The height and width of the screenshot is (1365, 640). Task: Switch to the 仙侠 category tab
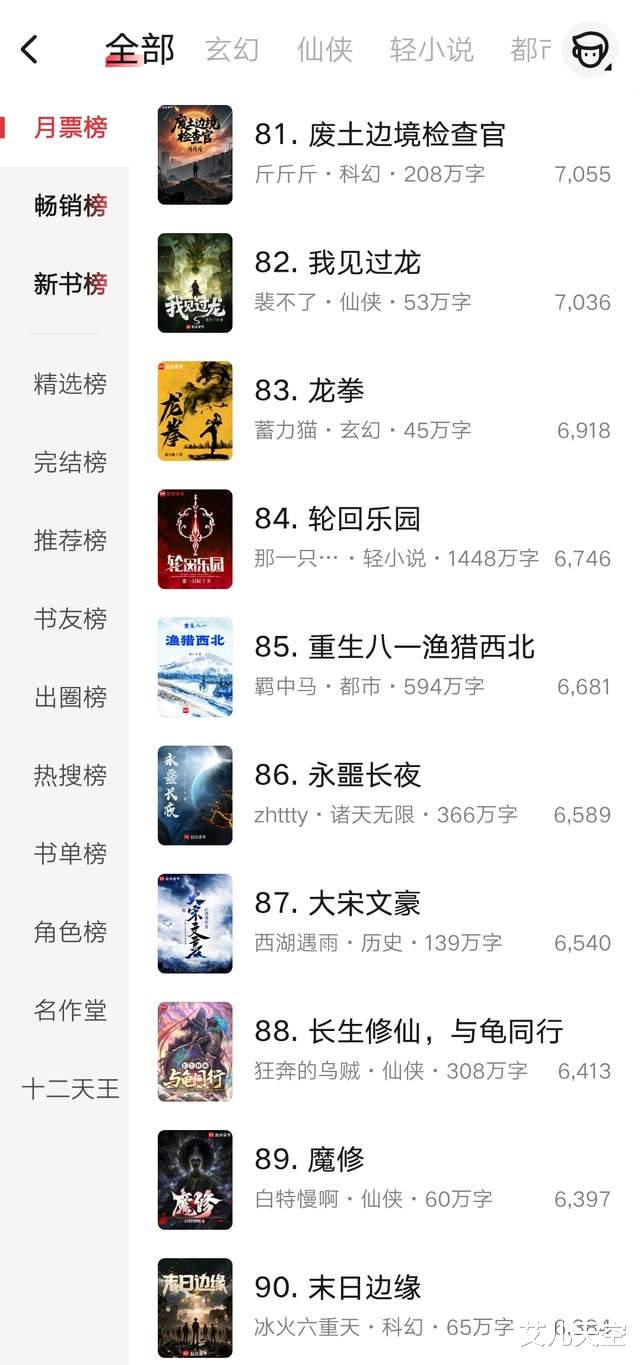325,49
